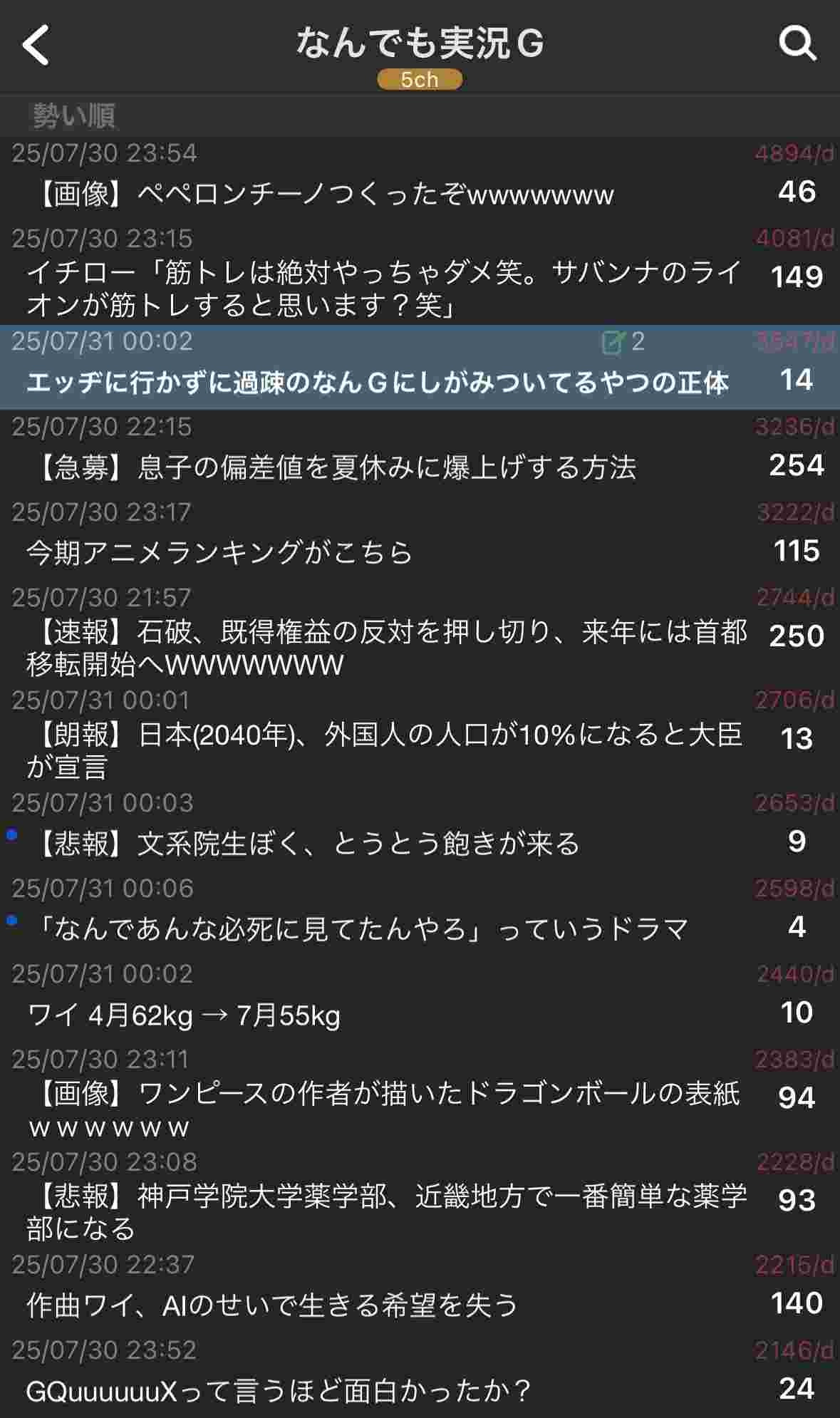The width and height of the screenshot is (840, 1418).
Task: Open the 神戸学院大学薬学部 thread
Action: pos(385,1212)
